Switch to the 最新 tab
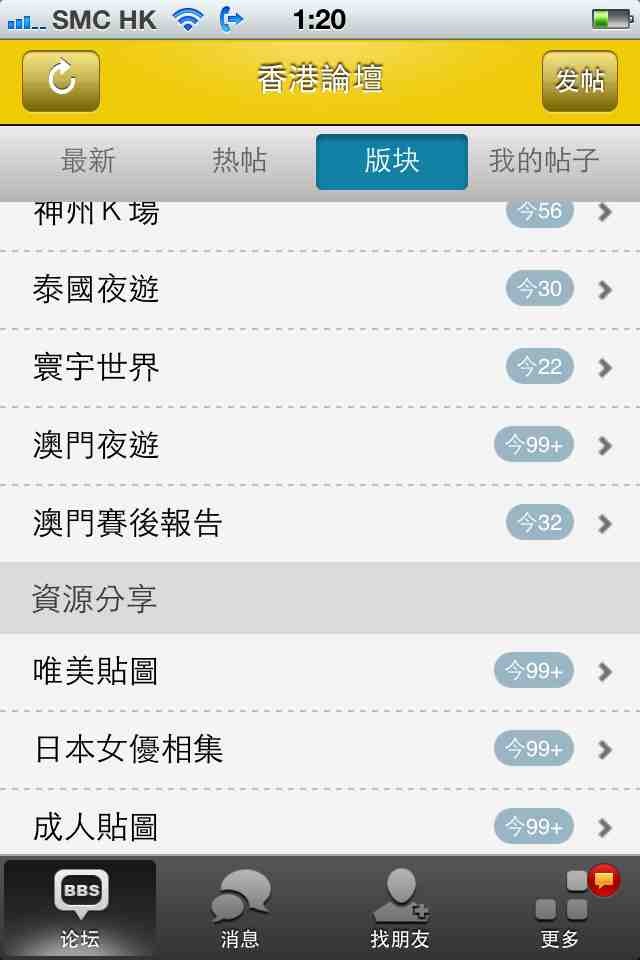Image resolution: width=640 pixels, height=960 pixels. [89, 161]
